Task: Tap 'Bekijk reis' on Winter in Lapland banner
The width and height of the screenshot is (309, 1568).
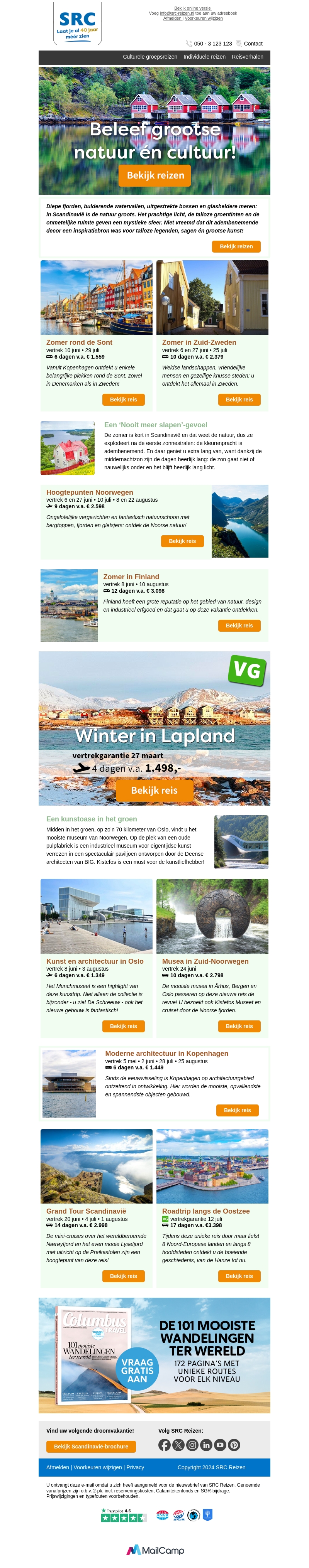Action: click(x=154, y=790)
